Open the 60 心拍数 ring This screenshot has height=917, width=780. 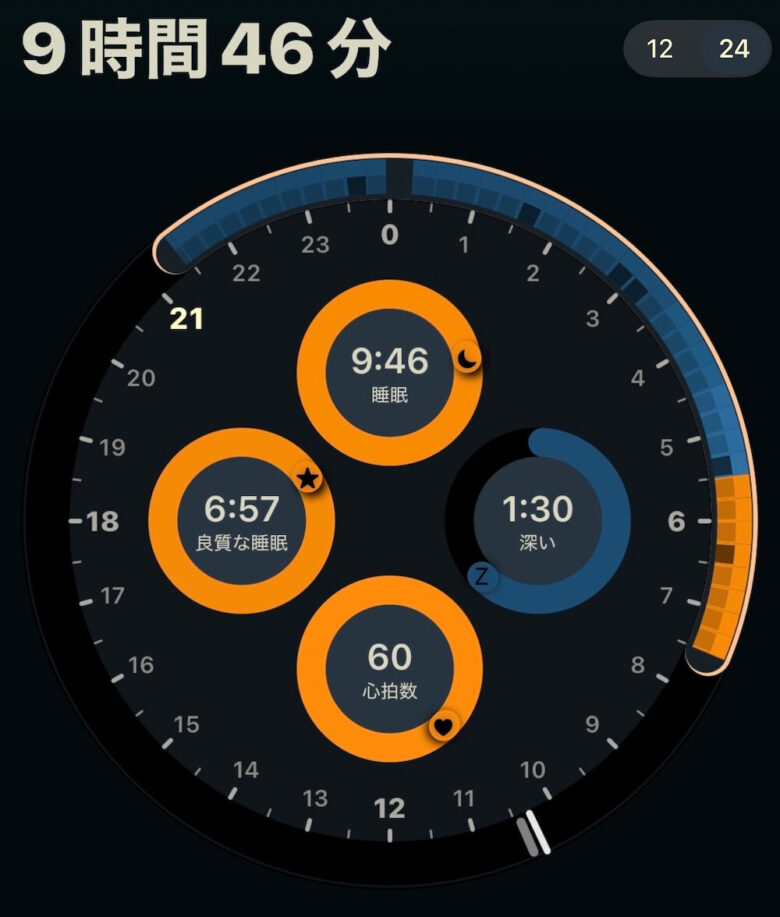[x=390, y=668]
